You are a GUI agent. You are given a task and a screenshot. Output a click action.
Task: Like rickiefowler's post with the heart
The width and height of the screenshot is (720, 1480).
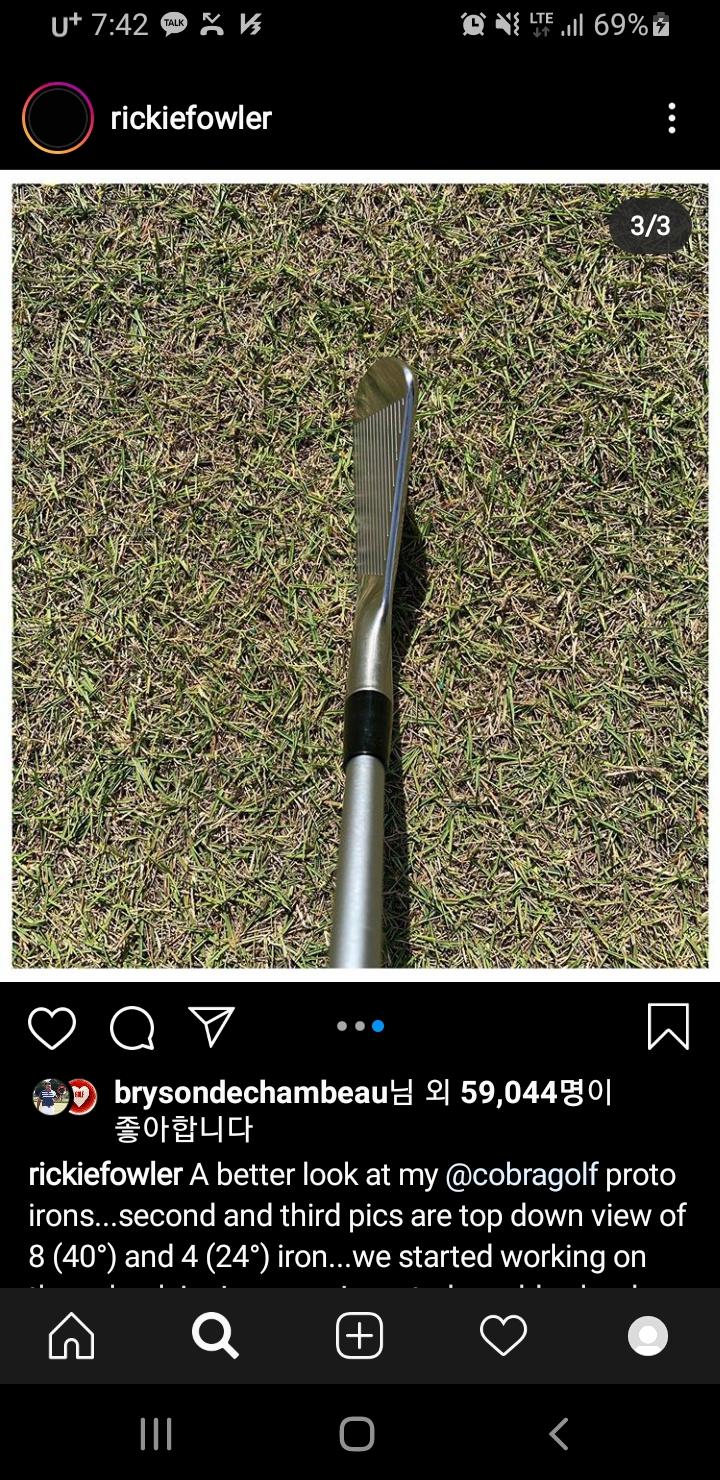point(52,1027)
